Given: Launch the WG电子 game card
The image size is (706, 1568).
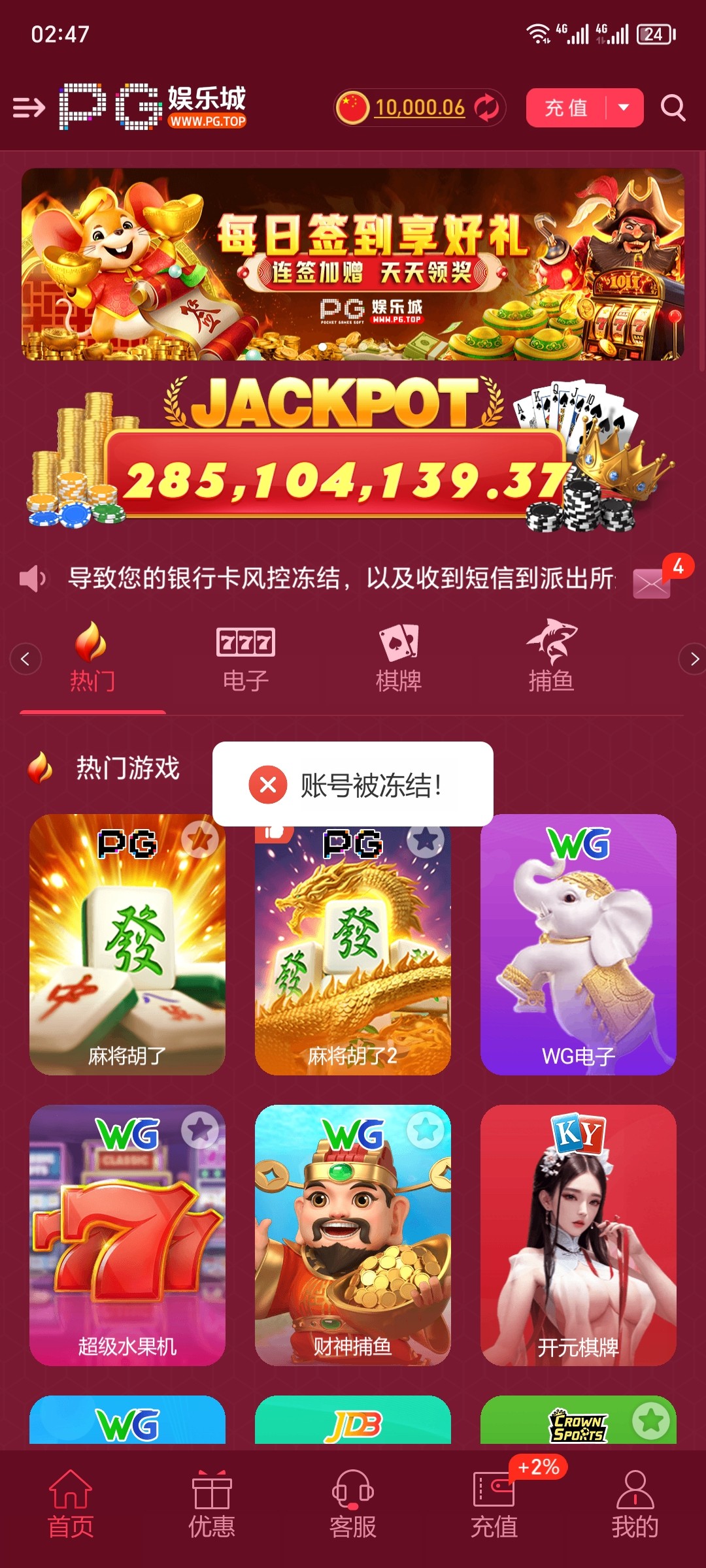Looking at the screenshot, I should [578, 945].
